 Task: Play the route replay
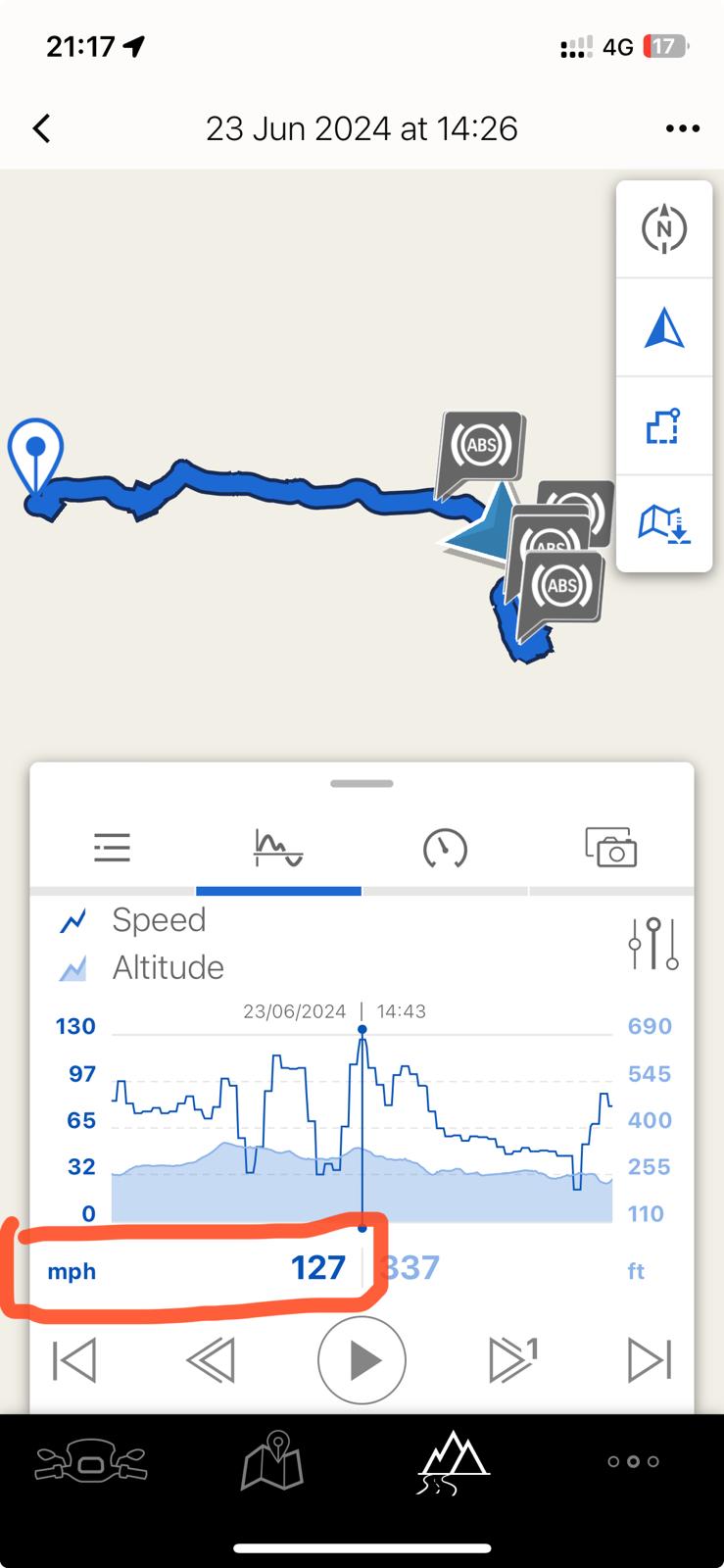(362, 1360)
